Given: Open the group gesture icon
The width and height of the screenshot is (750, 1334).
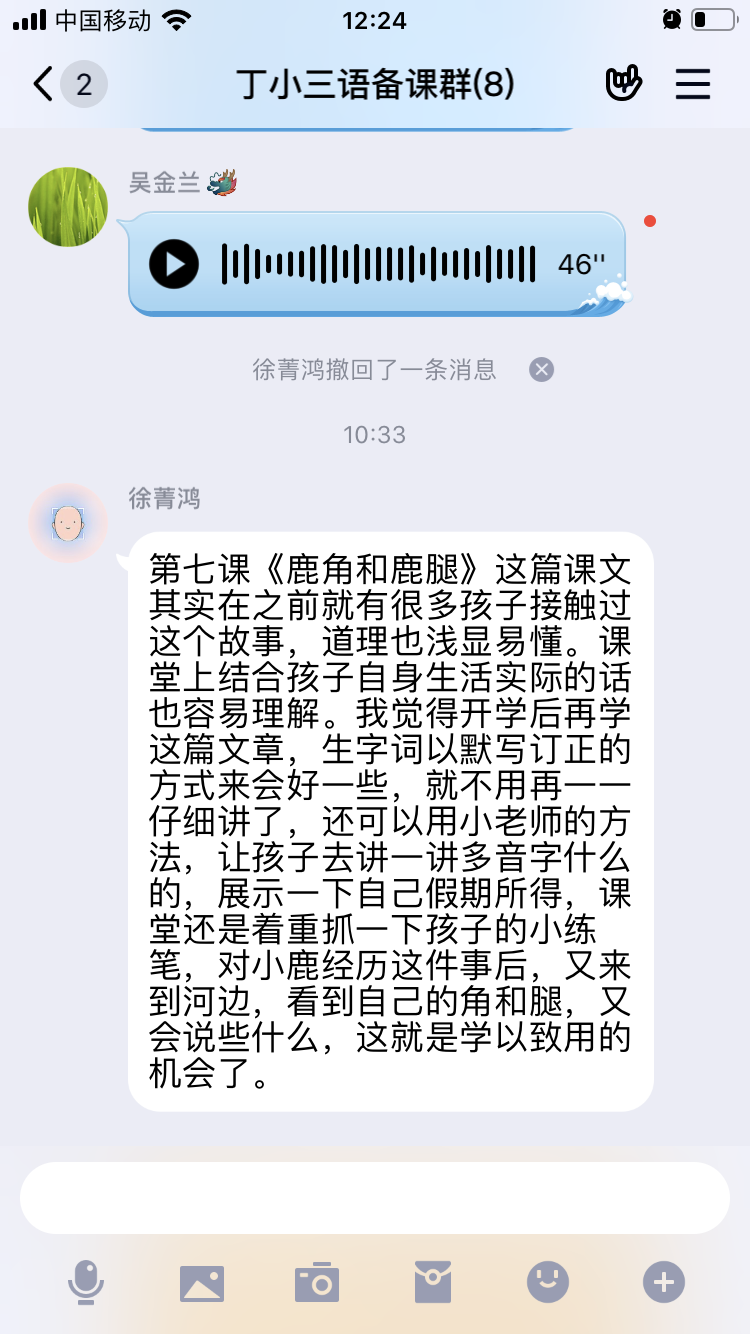Looking at the screenshot, I should tap(623, 84).
